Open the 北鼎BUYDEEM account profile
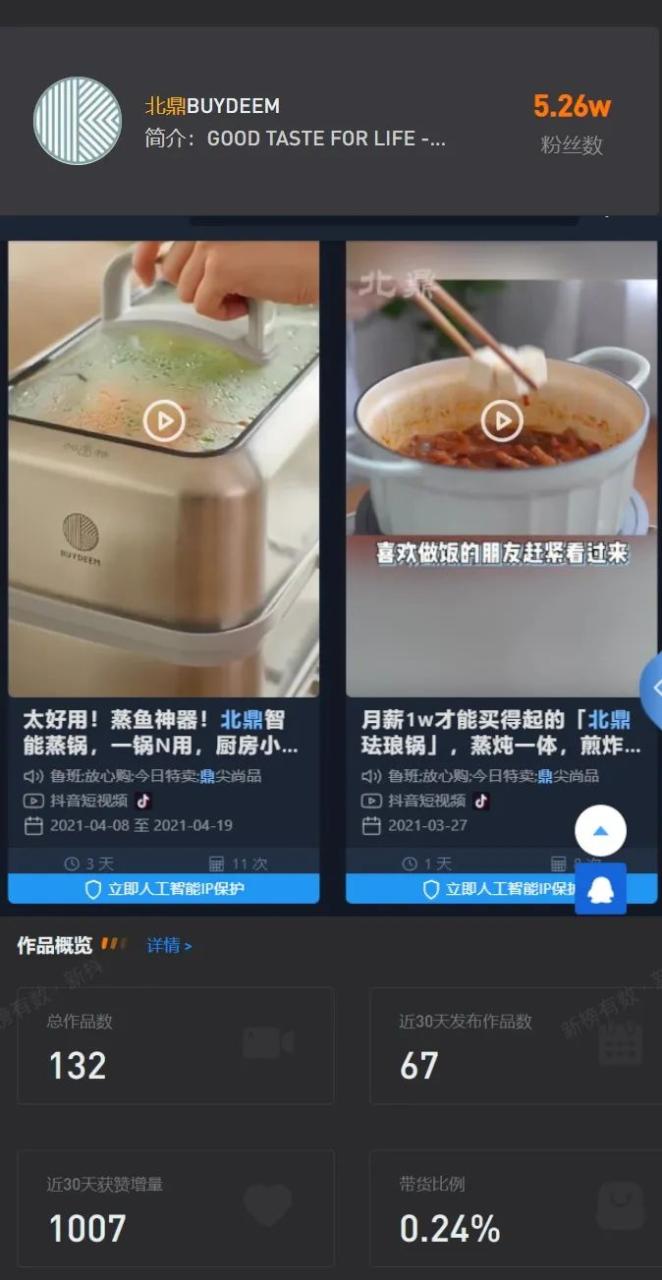This screenshot has width=662, height=1280. [x=212, y=106]
